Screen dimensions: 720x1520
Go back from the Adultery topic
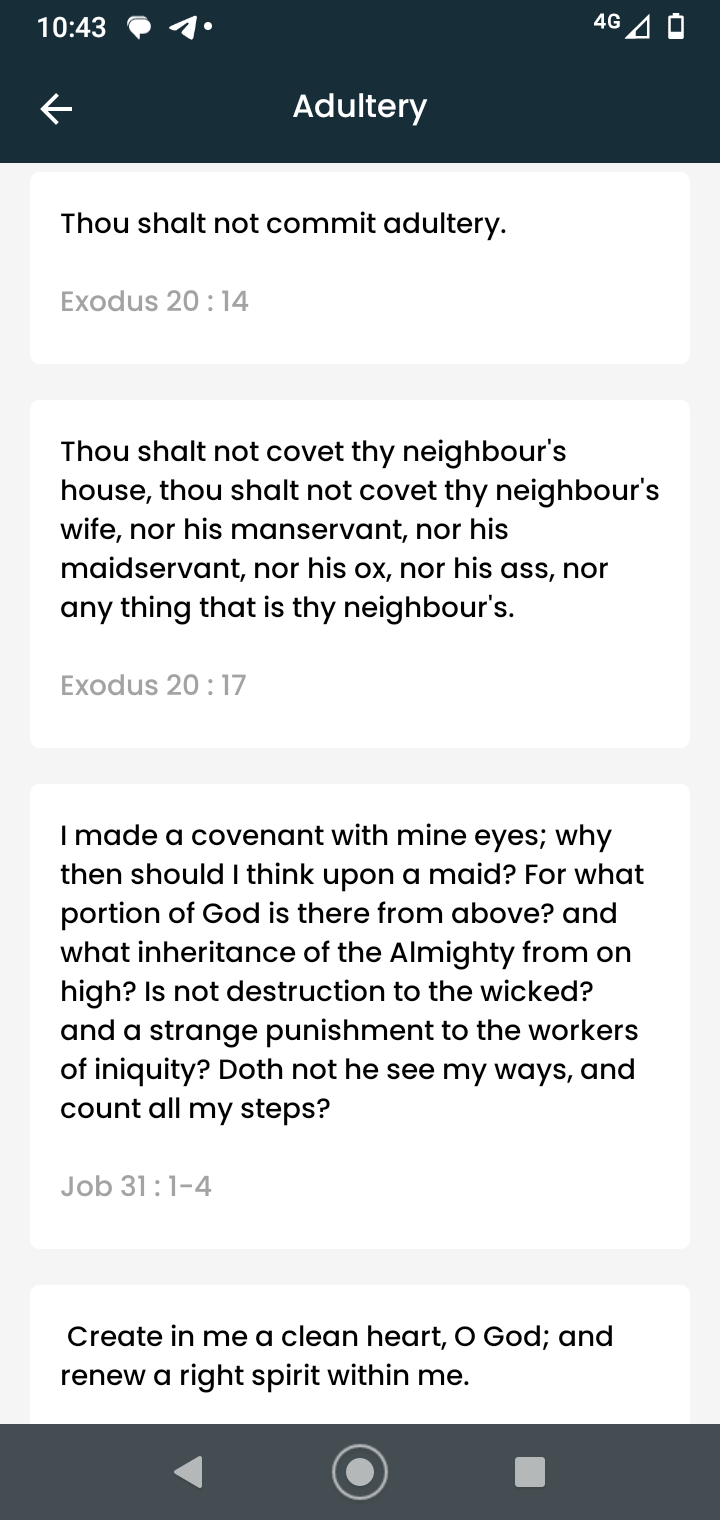(x=56, y=108)
